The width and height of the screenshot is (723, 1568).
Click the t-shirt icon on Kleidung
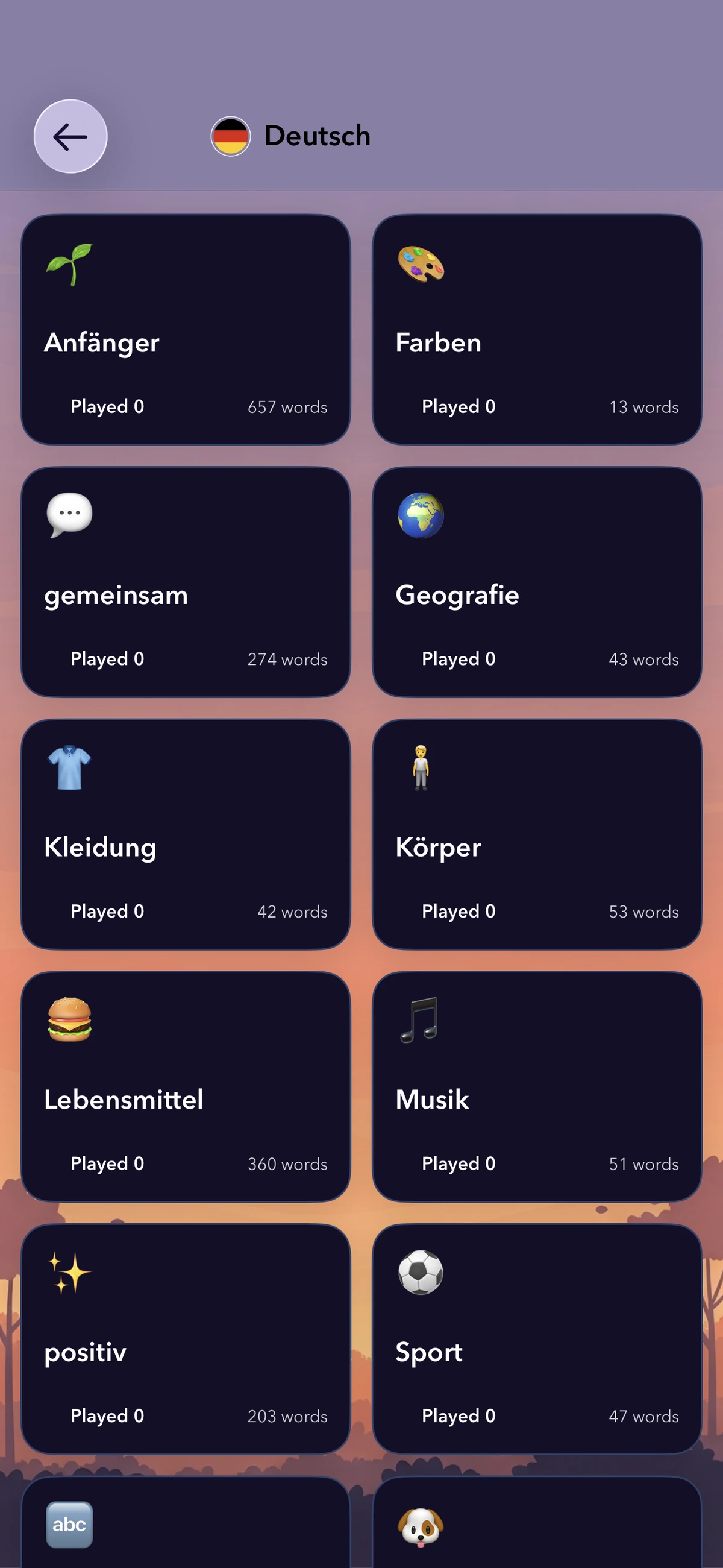pos(69,767)
